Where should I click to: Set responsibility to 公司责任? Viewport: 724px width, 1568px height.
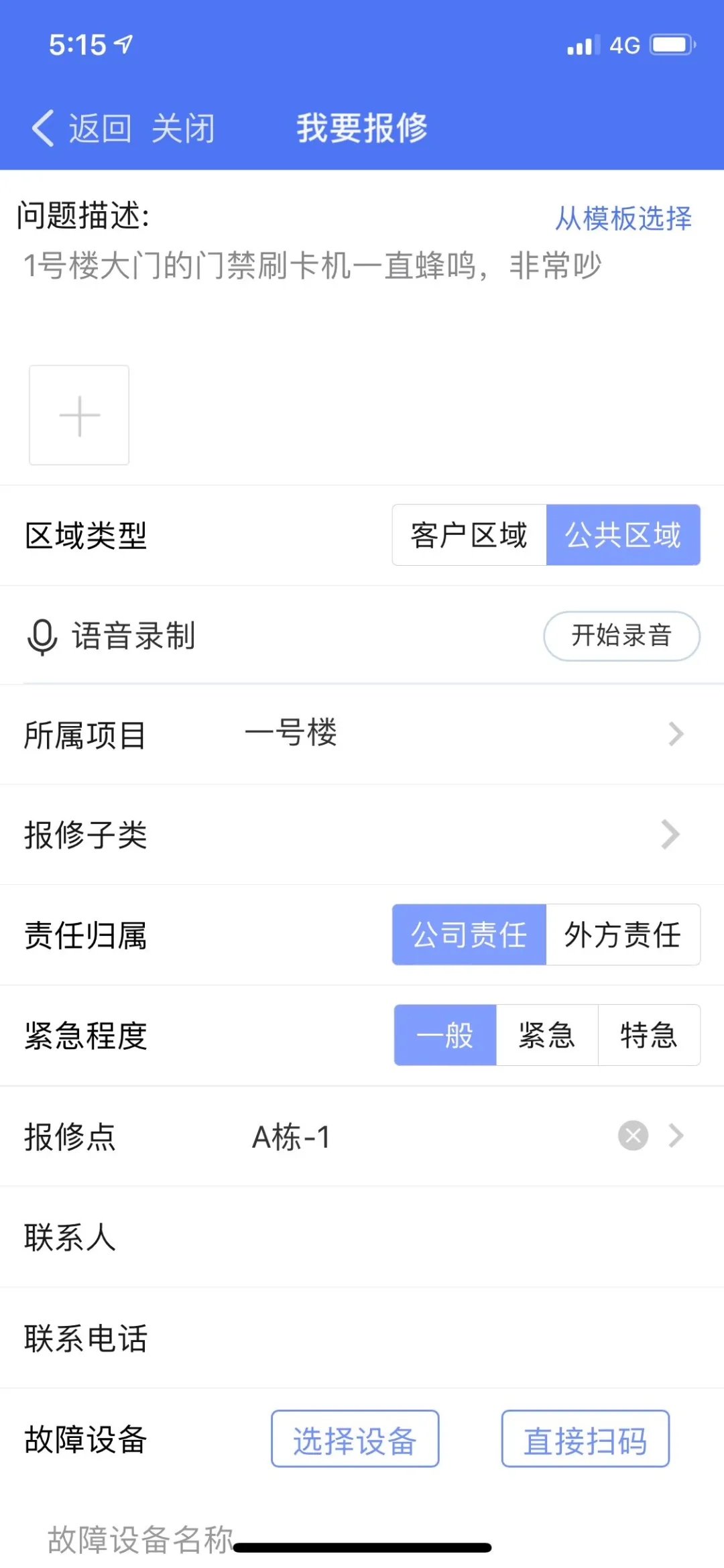tap(469, 934)
